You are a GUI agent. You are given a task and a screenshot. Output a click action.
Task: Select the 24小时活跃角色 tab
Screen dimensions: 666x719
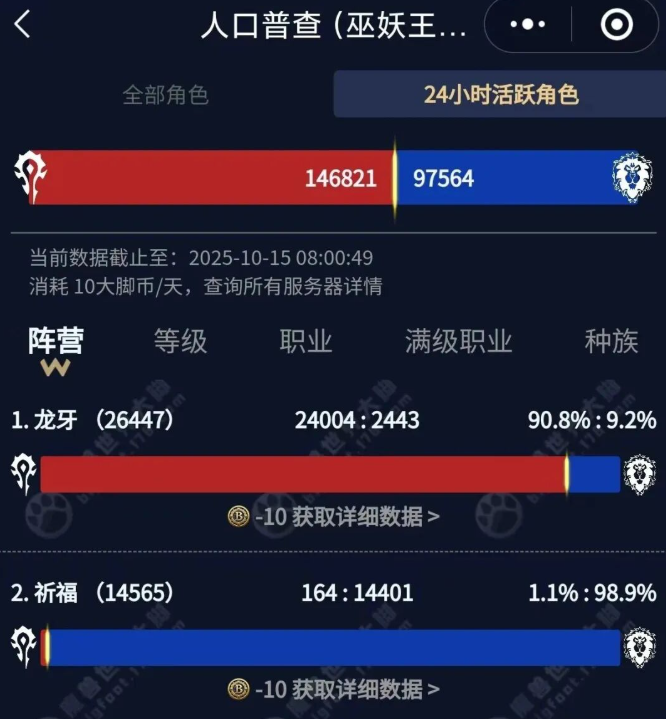(501, 96)
